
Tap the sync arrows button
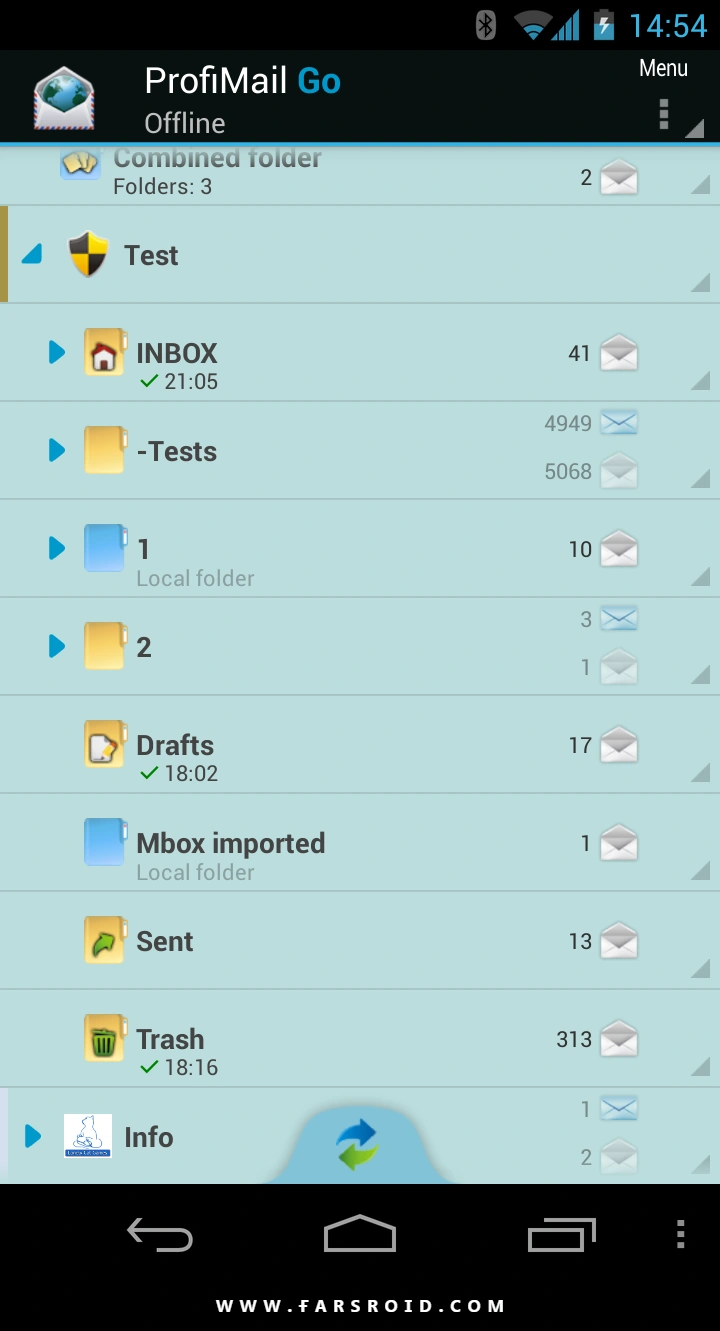coord(357,1145)
